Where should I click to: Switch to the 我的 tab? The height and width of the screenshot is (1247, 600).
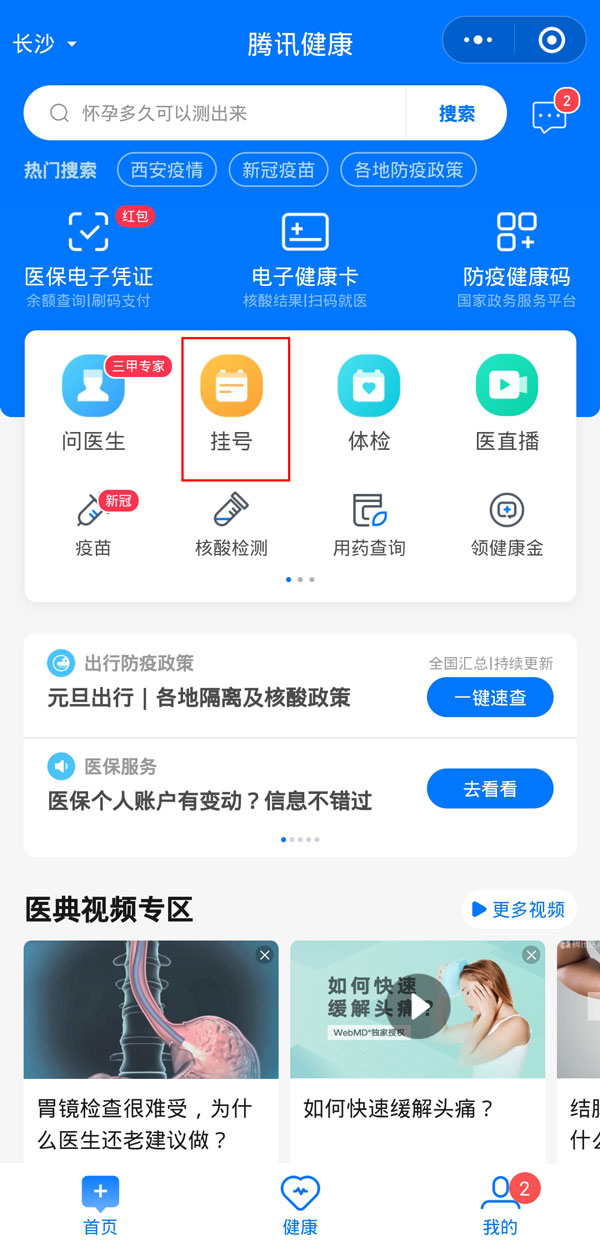[x=500, y=1205]
